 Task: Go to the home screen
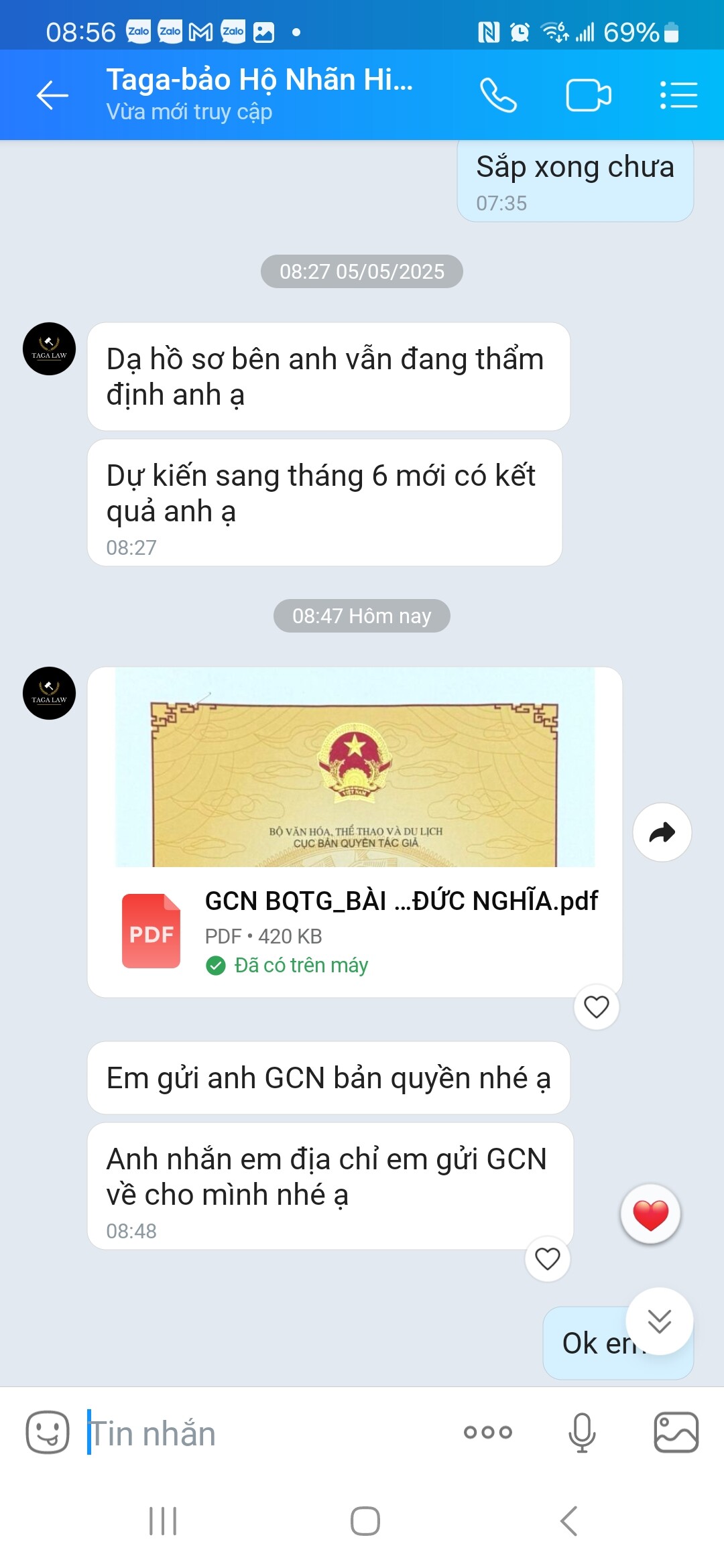pos(365,1521)
